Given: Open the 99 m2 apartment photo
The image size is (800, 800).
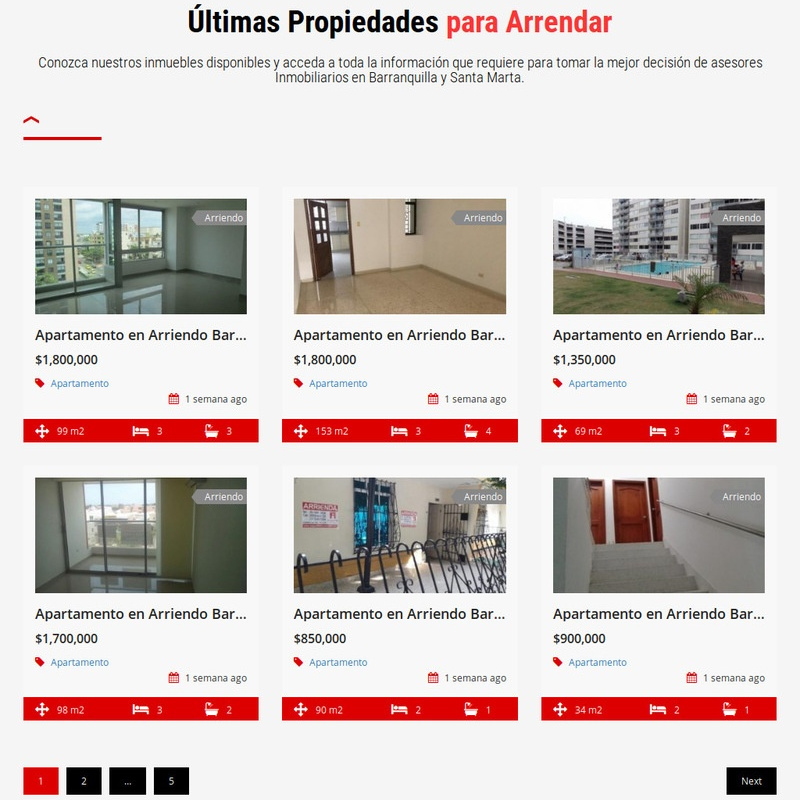Looking at the screenshot, I should pos(140,256).
